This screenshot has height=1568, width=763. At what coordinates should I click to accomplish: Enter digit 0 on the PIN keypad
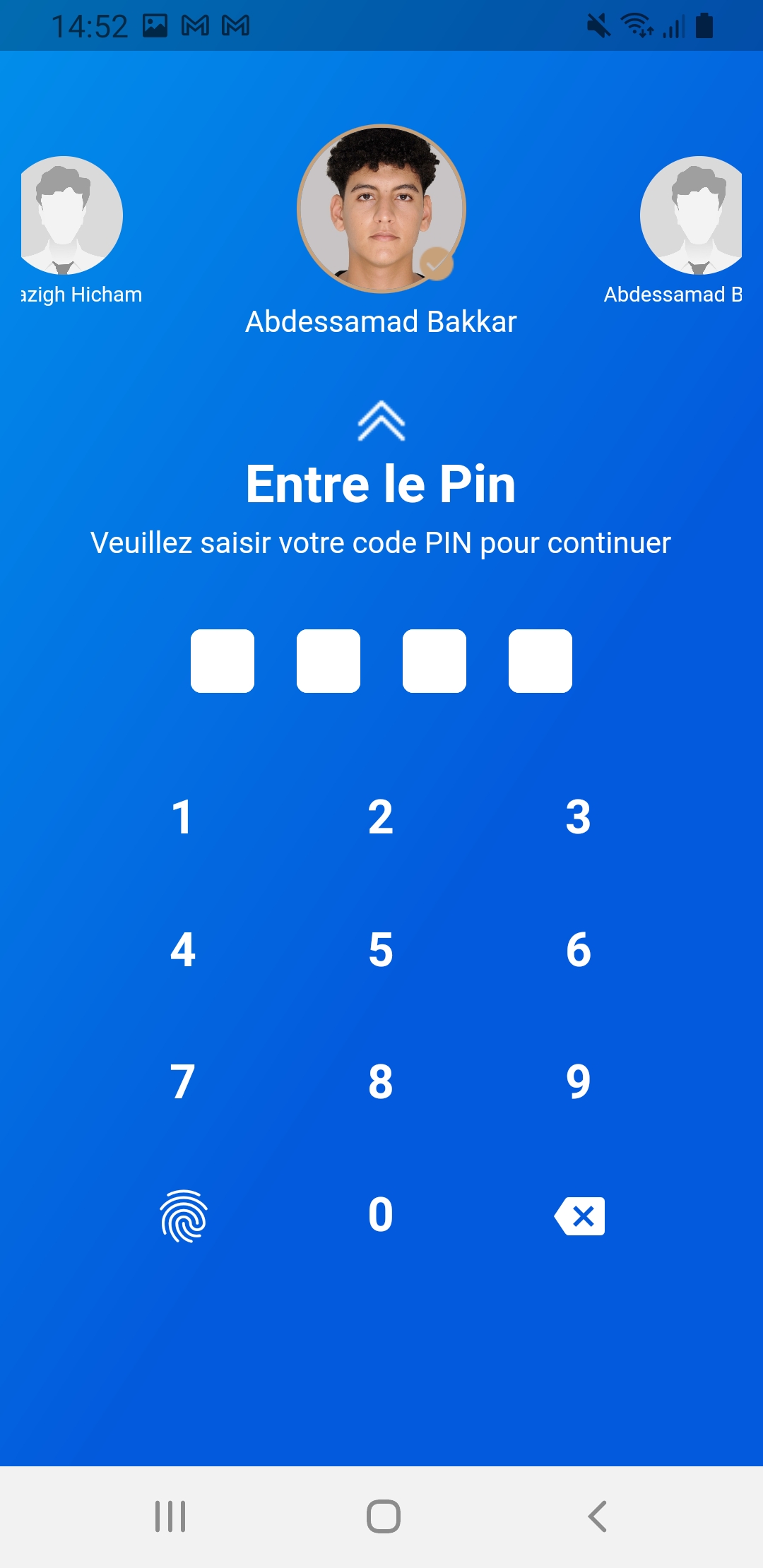(381, 1215)
